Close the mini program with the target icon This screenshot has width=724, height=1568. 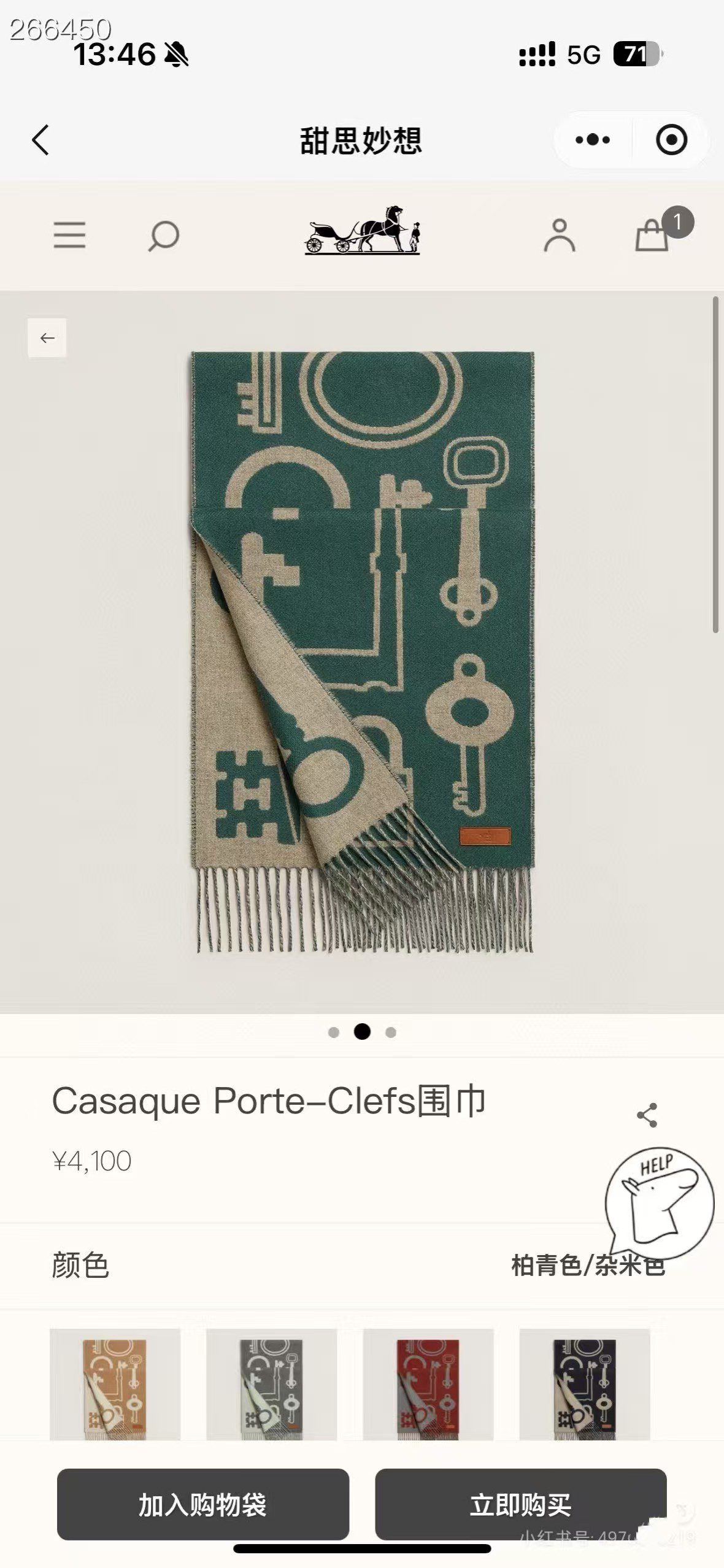[x=671, y=140]
